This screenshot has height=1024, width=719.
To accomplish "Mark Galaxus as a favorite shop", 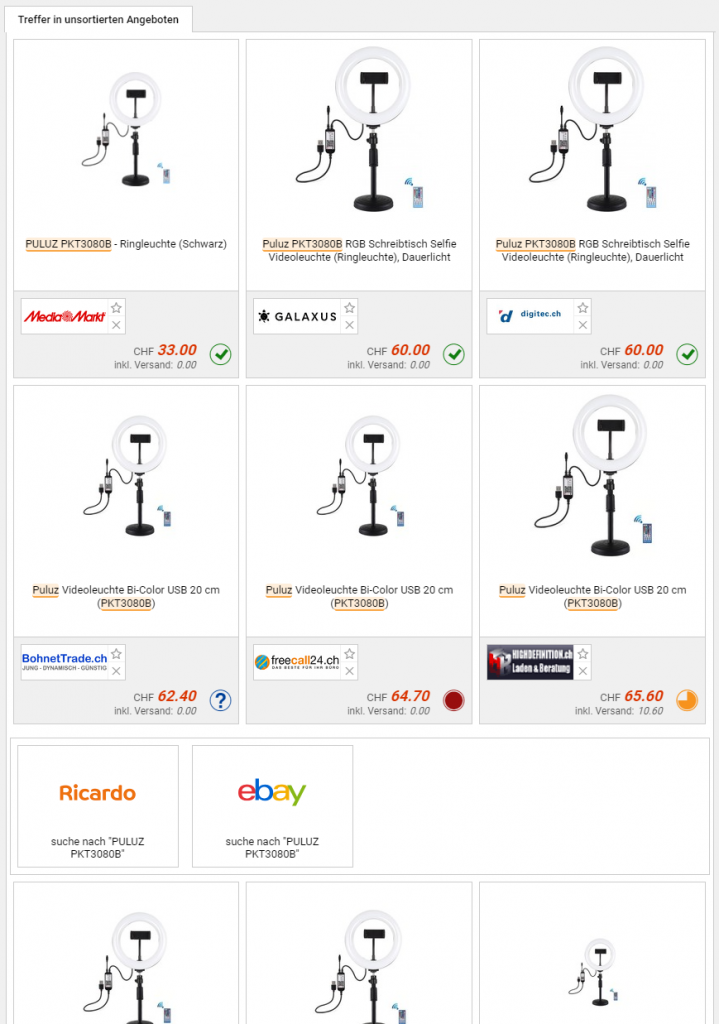I will coord(349,308).
